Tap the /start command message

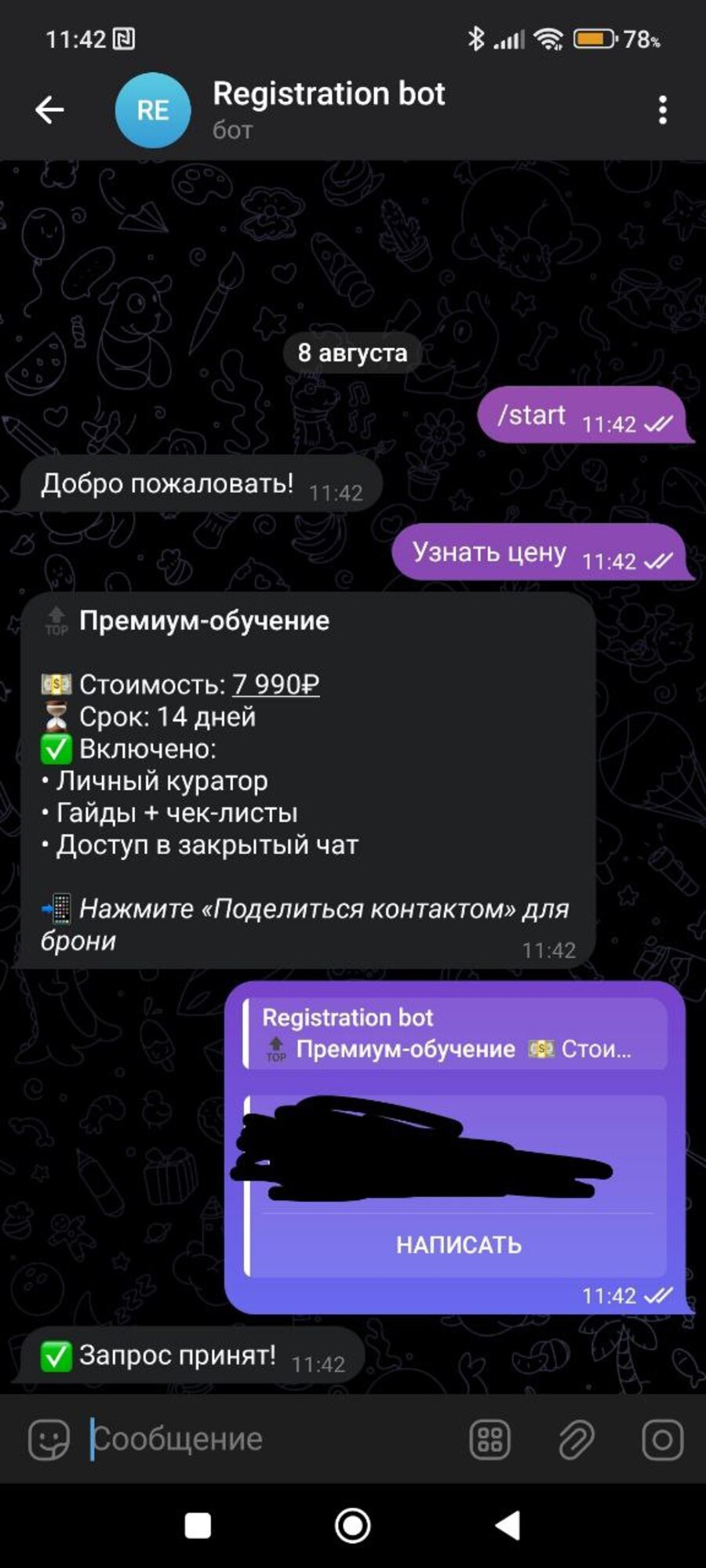tap(532, 416)
